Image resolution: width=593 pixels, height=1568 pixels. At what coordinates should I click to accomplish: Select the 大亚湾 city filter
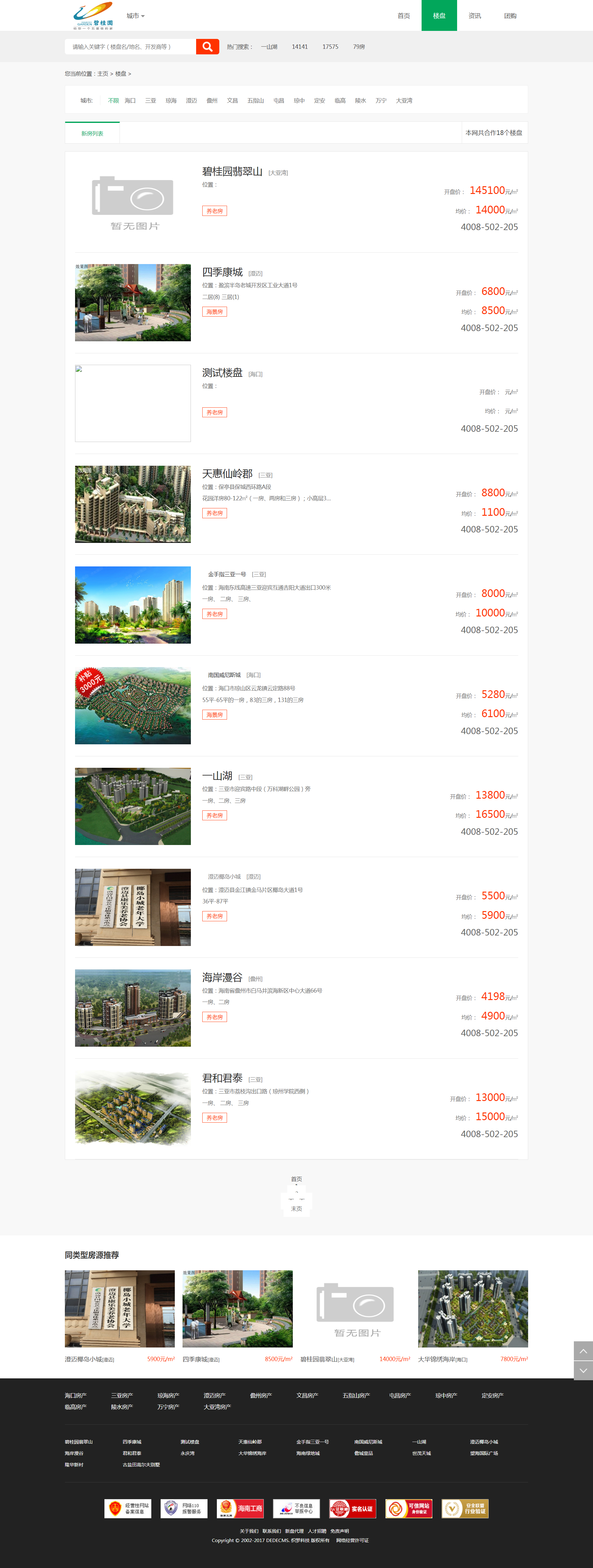(x=404, y=101)
